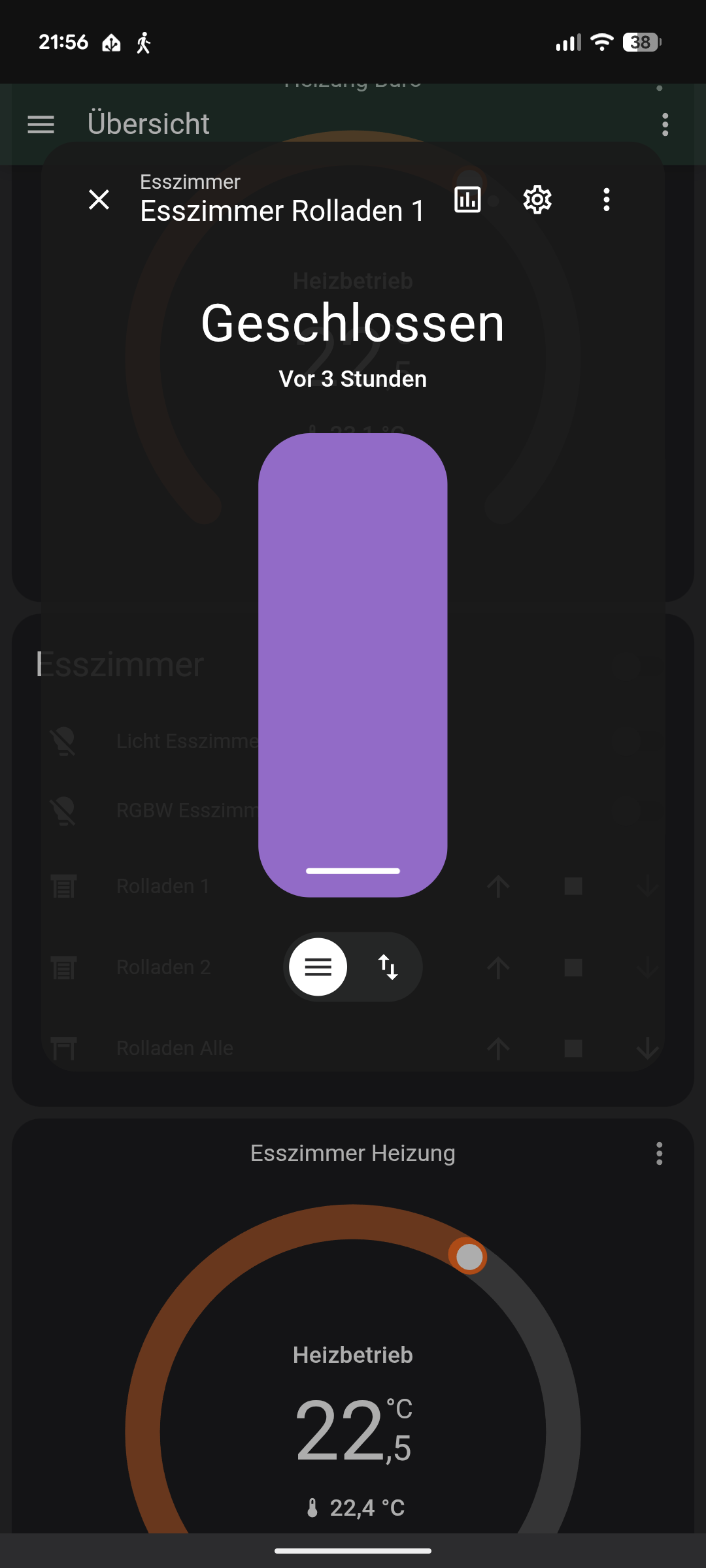Image resolution: width=706 pixels, height=1568 pixels.
Task: Open the history chart for Rolladen 1
Action: [467, 199]
